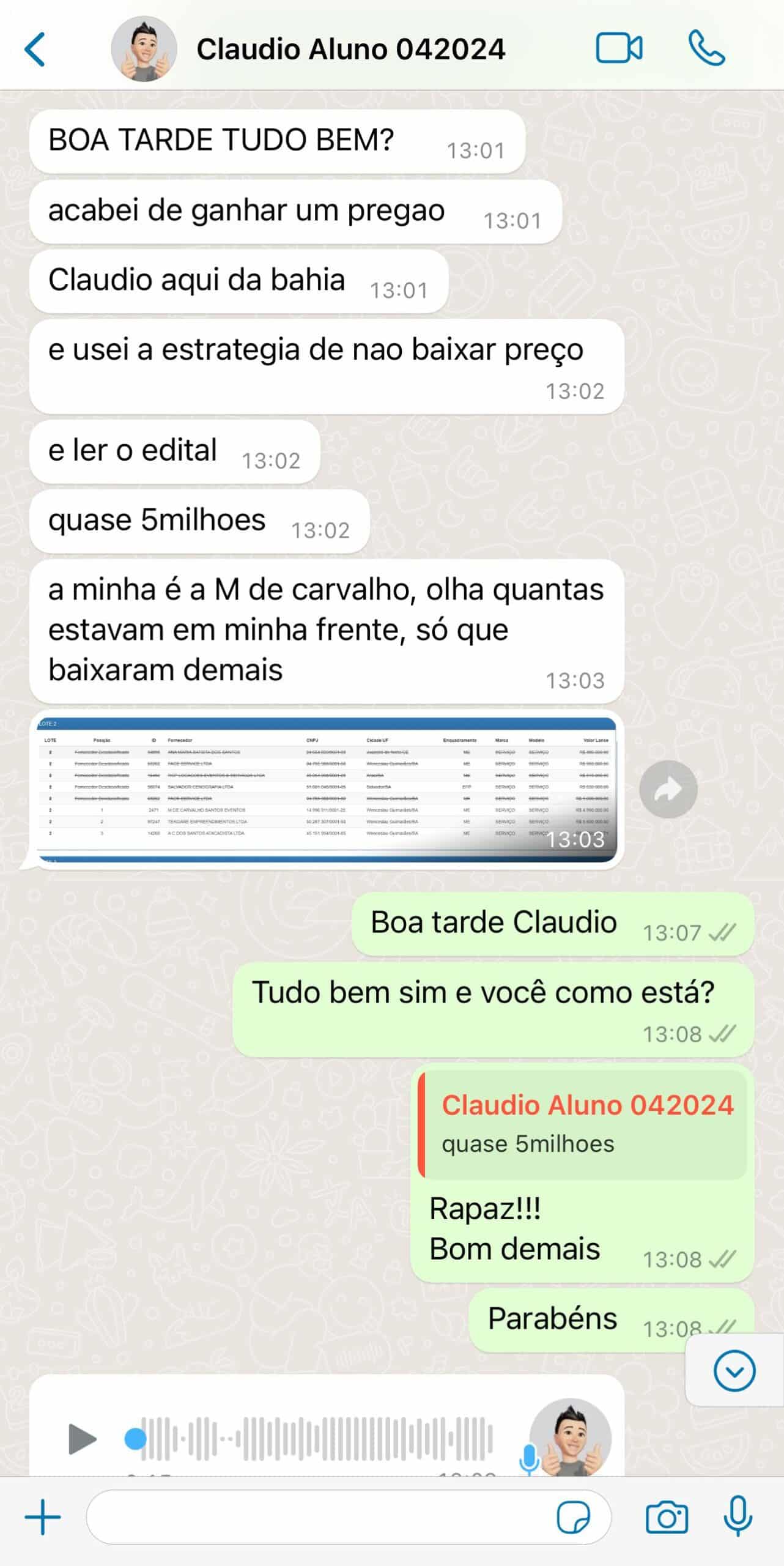Play Claudio's voice message
Image resolution: width=784 pixels, height=1566 pixels.
coord(83,1439)
